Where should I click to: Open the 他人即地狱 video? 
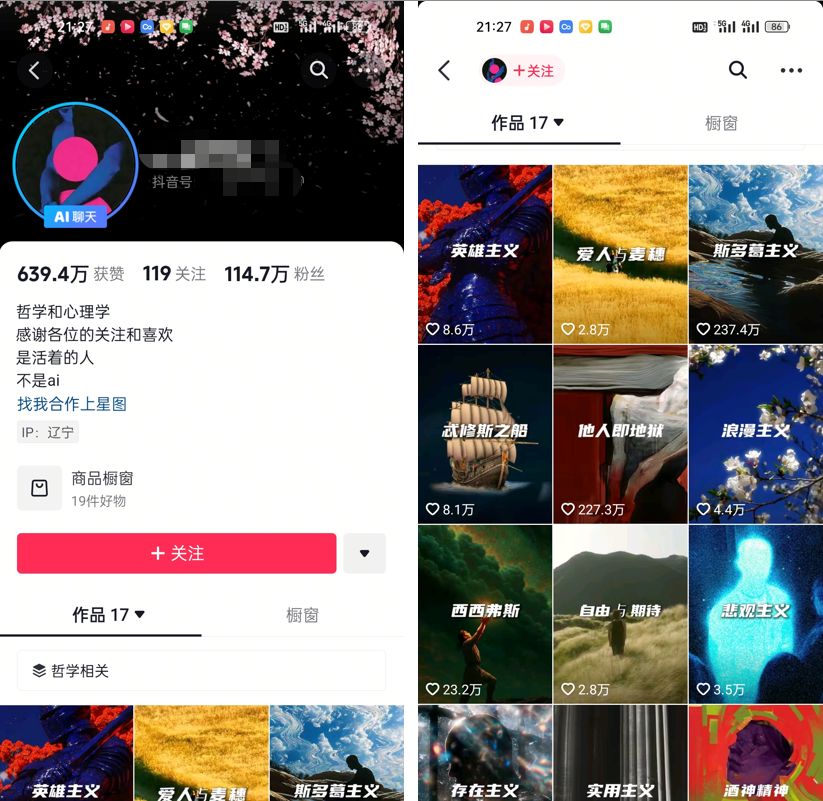tap(620, 434)
